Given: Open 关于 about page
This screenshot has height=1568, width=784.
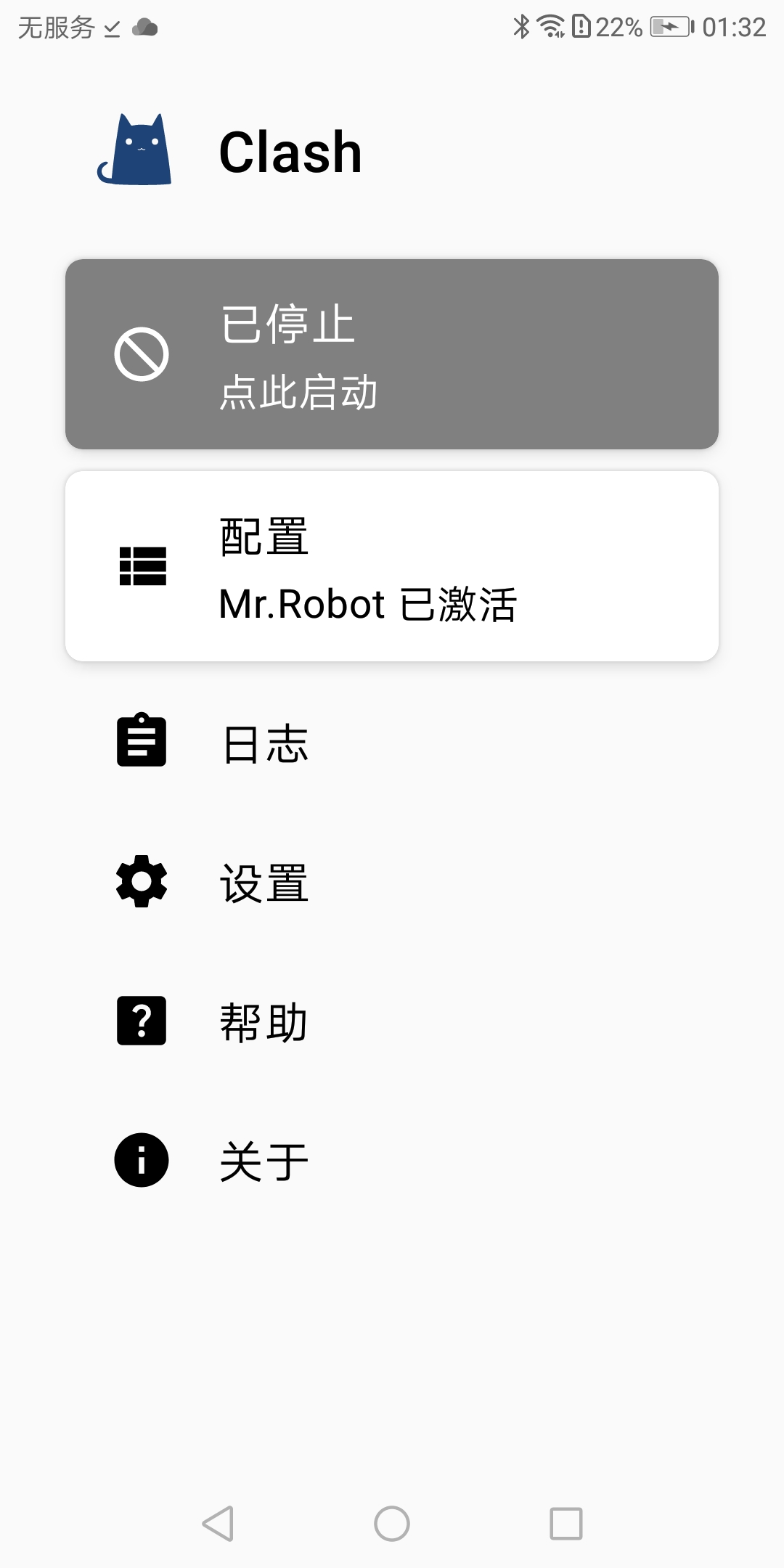Looking at the screenshot, I should coord(265,1161).
